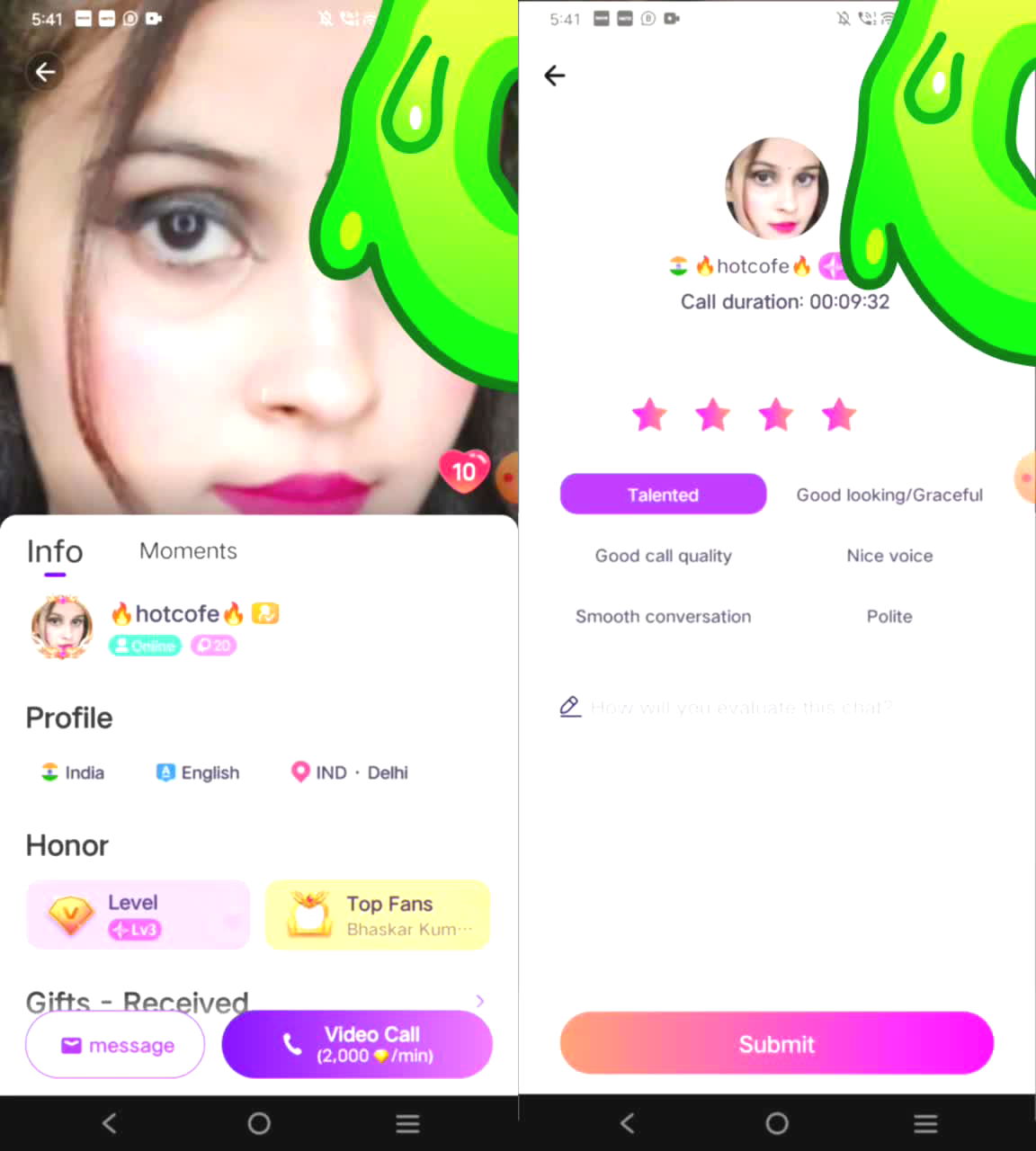Go back from the call rating screen
This screenshot has width=1036, height=1151.
click(555, 76)
